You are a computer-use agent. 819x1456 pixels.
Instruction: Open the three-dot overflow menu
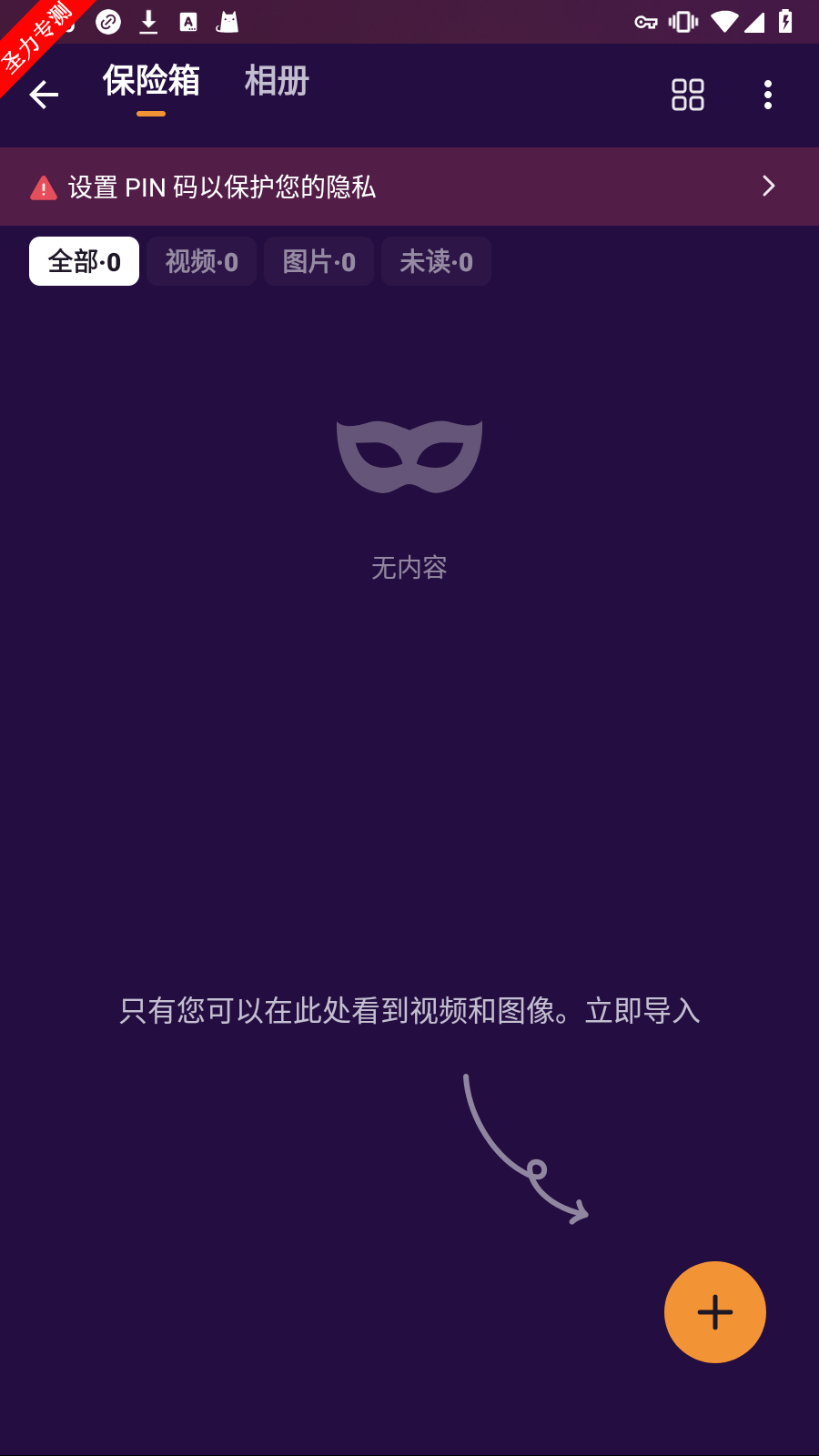tap(768, 95)
